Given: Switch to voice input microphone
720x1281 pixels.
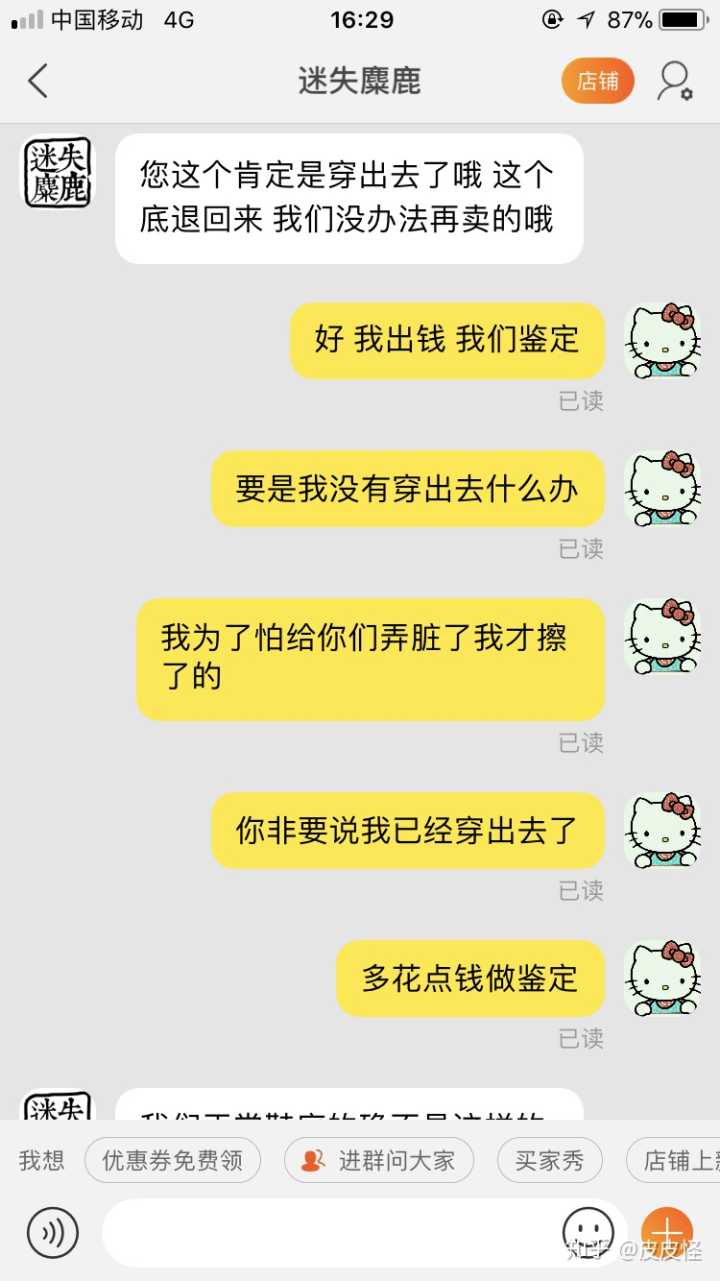Looking at the screenshot, I should [x=52, y=1232].
